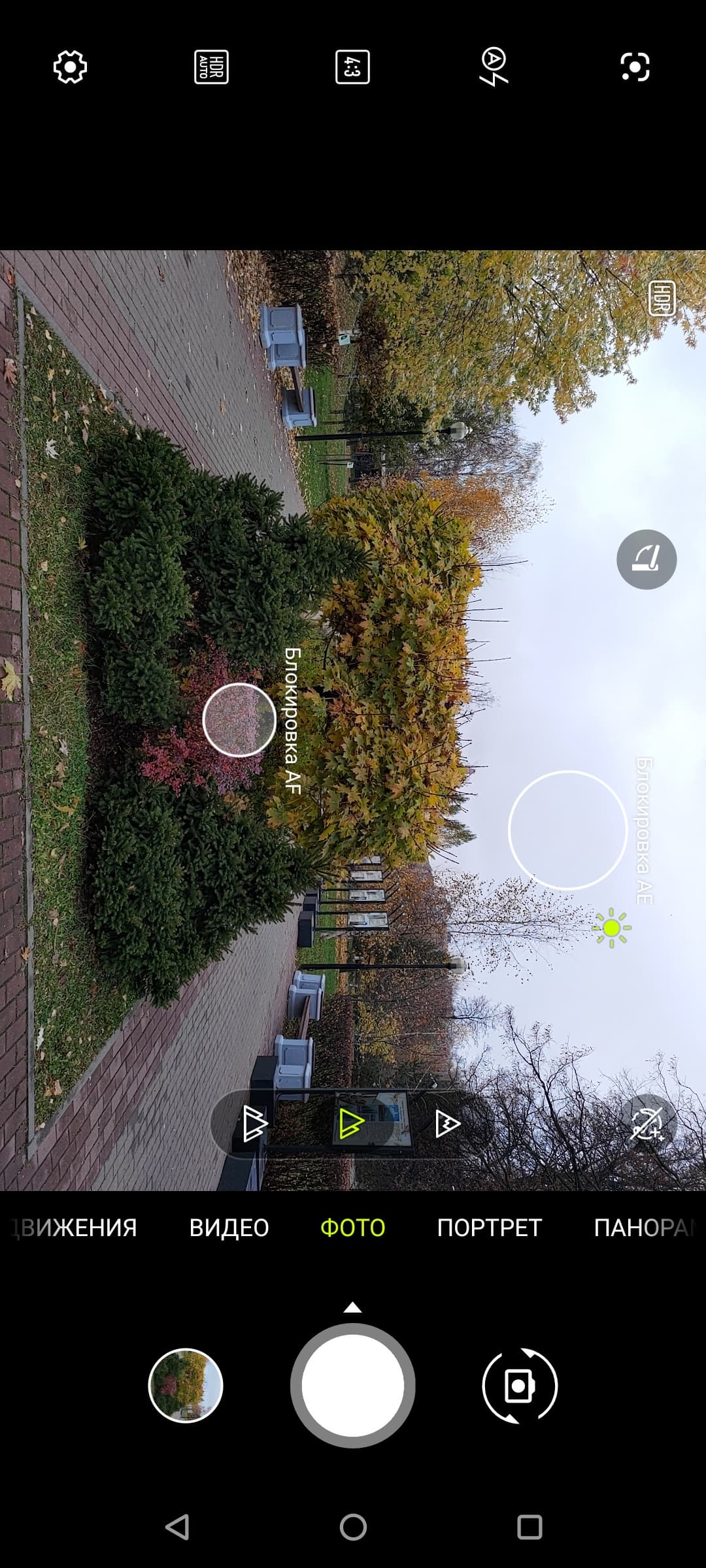Viewport: 706px width, 1568px height.
Task: Tap the AE lock exposure circle
Action: click(x=567, y=830)
